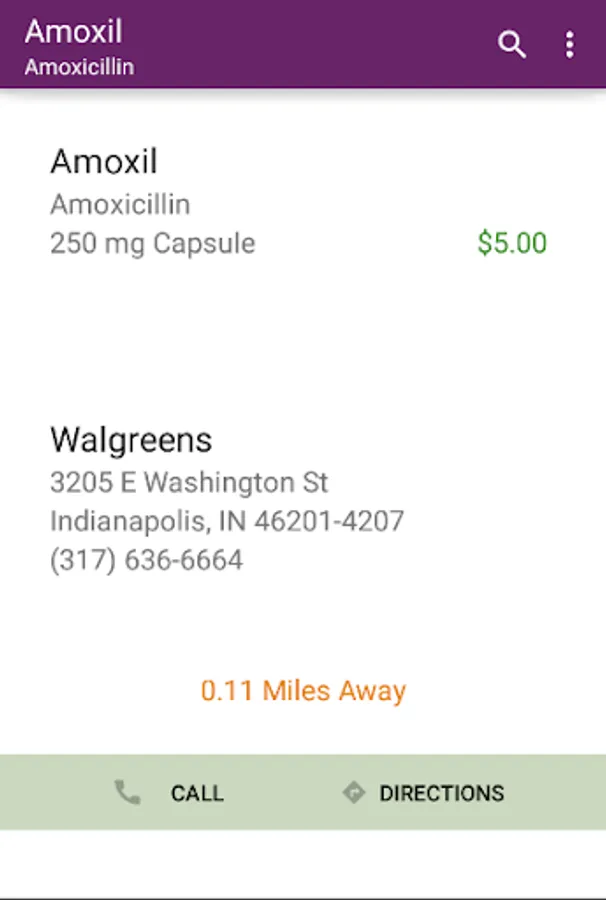Open search in the app bar
This screenshot has height=900, width=606.
512,45
